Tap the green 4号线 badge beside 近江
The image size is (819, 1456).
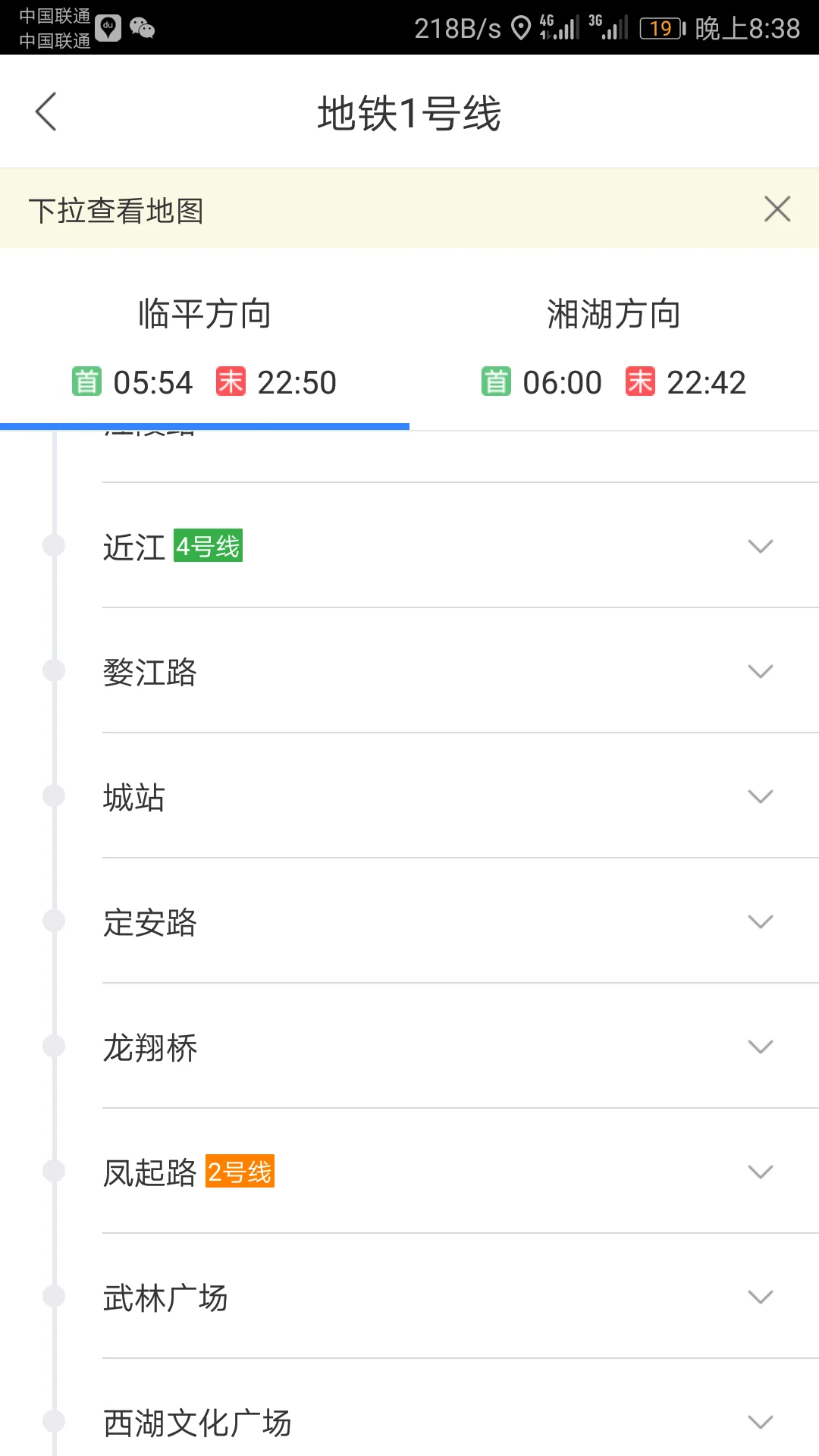[x=208, y=546]
